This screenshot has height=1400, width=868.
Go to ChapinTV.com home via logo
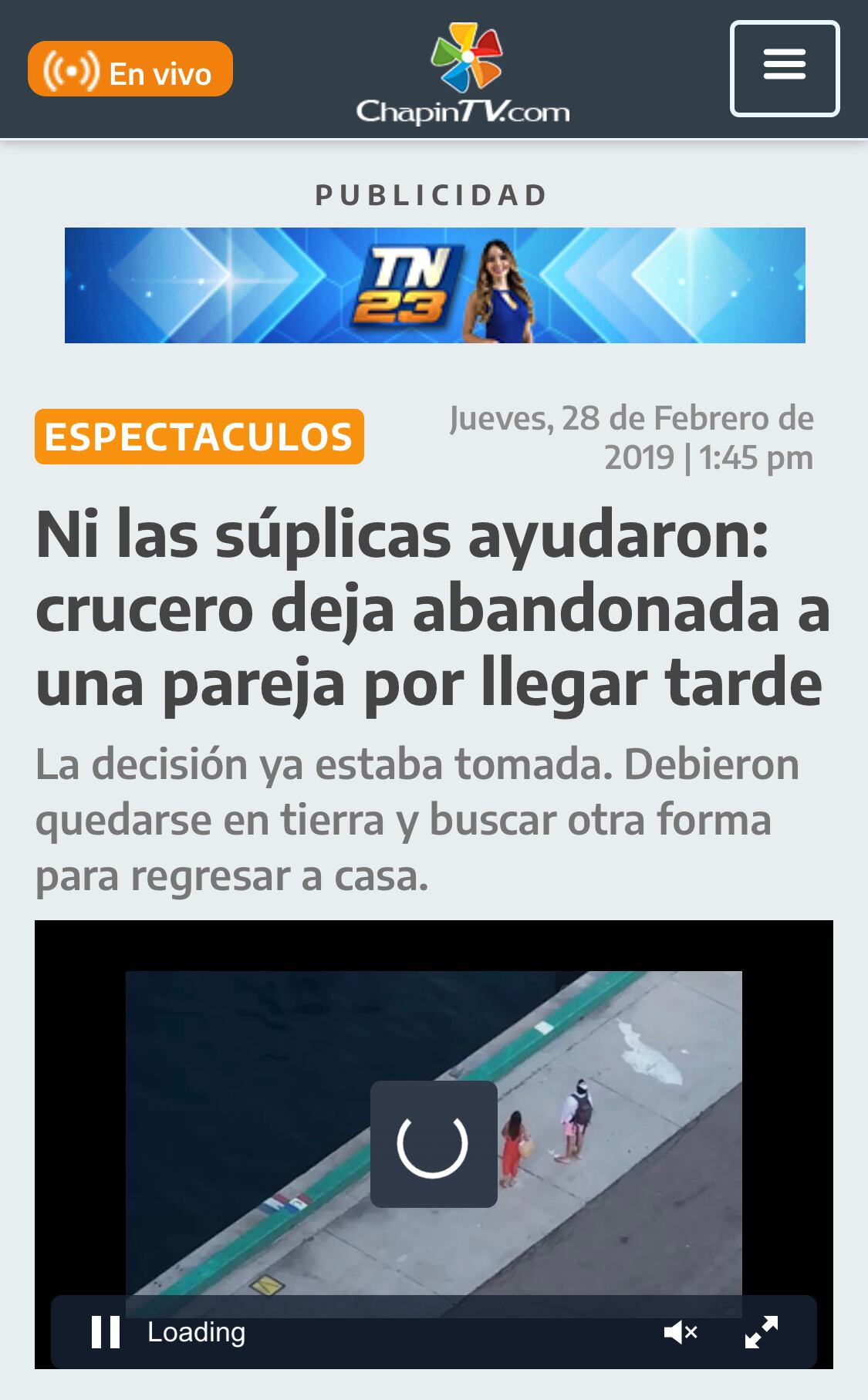point(463,75)
